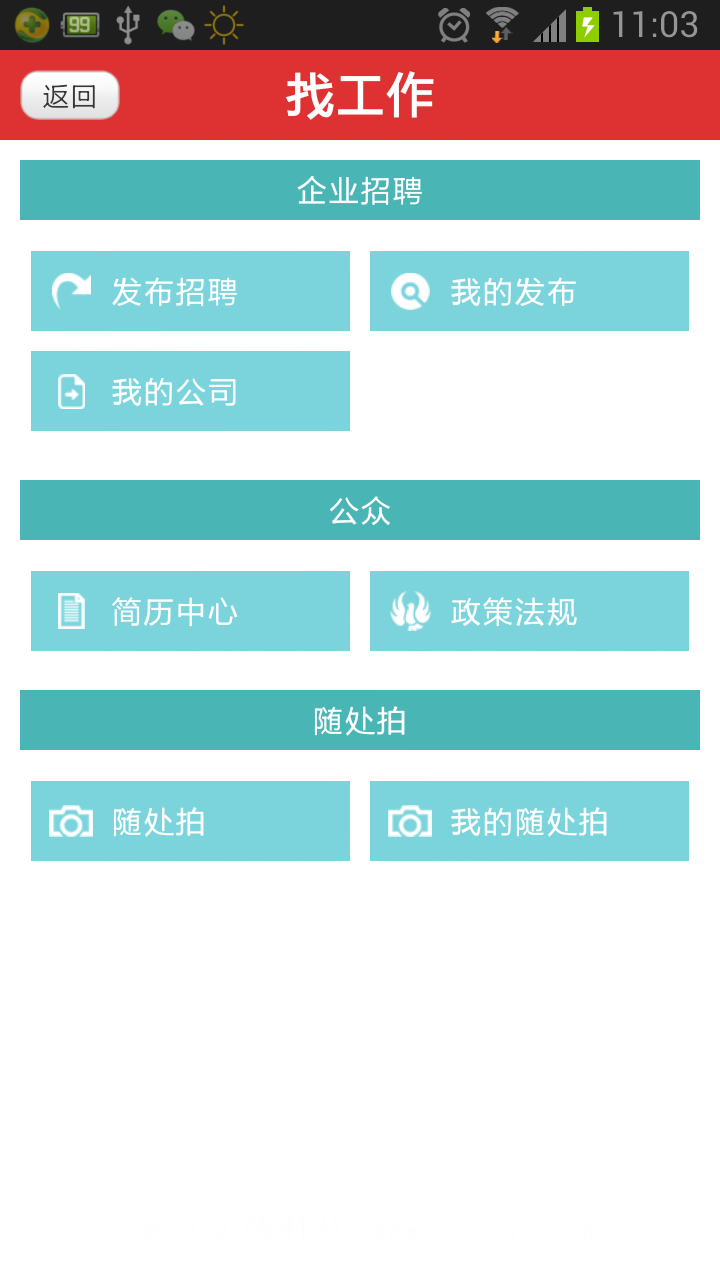Screen dimensions: 720x1280
Task: Open 发布招聘 to post a job
Action: [x=190, y=291]
